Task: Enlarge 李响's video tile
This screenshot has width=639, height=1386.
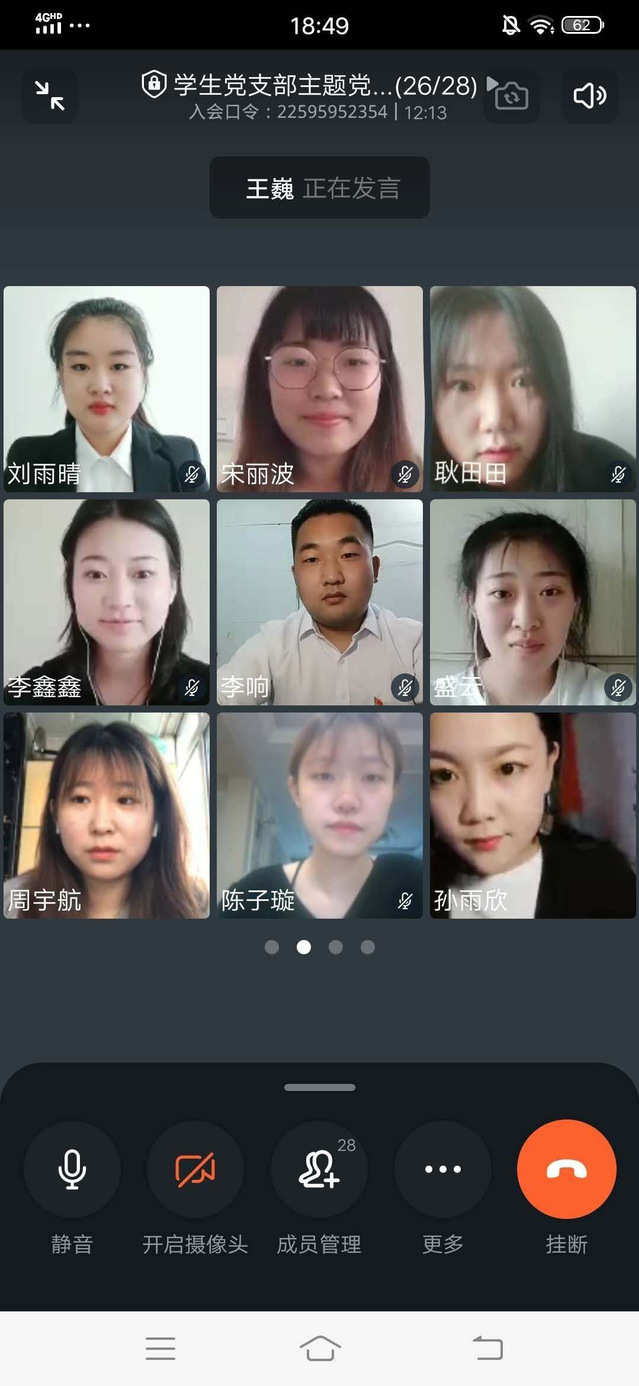Action: [x=320, y=602]
